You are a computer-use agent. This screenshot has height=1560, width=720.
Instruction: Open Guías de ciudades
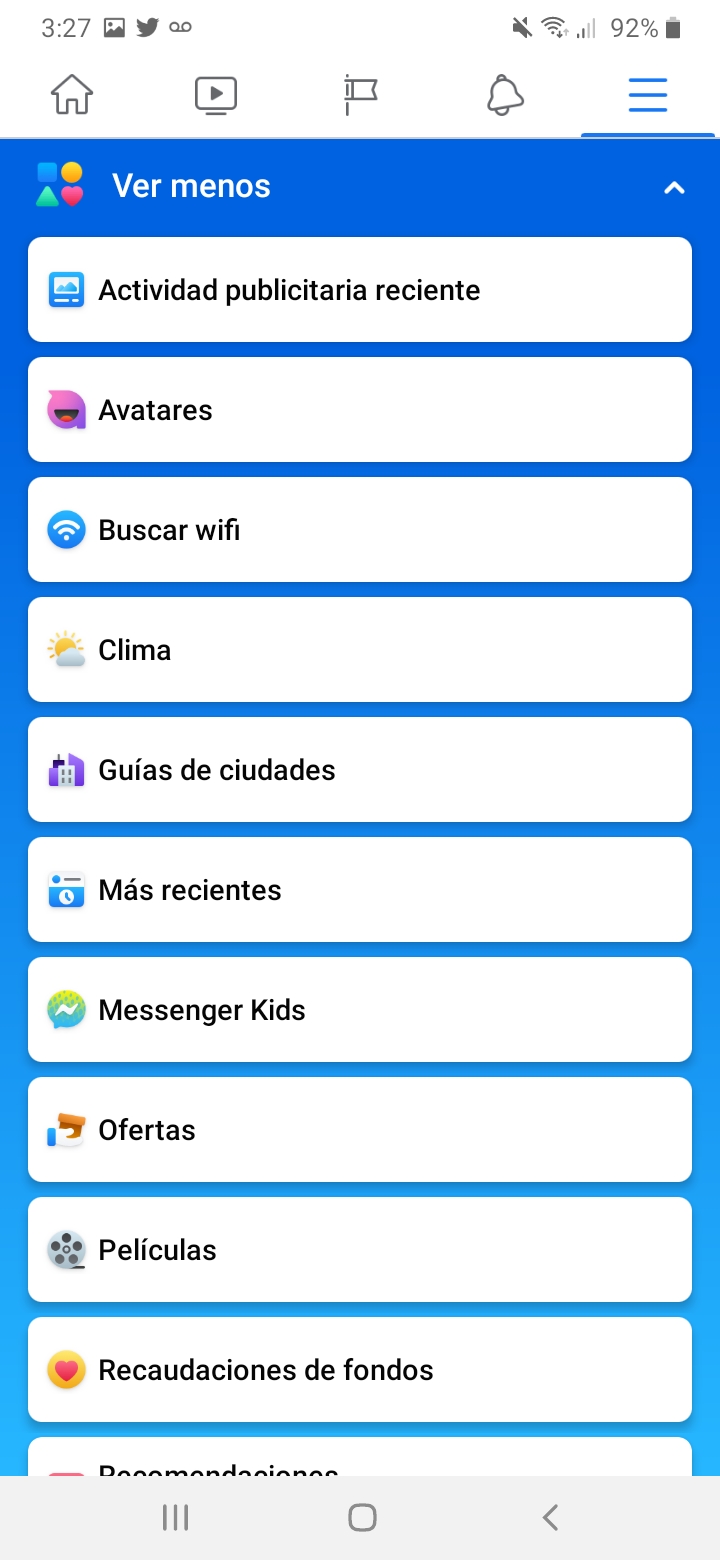click(360, 770)
